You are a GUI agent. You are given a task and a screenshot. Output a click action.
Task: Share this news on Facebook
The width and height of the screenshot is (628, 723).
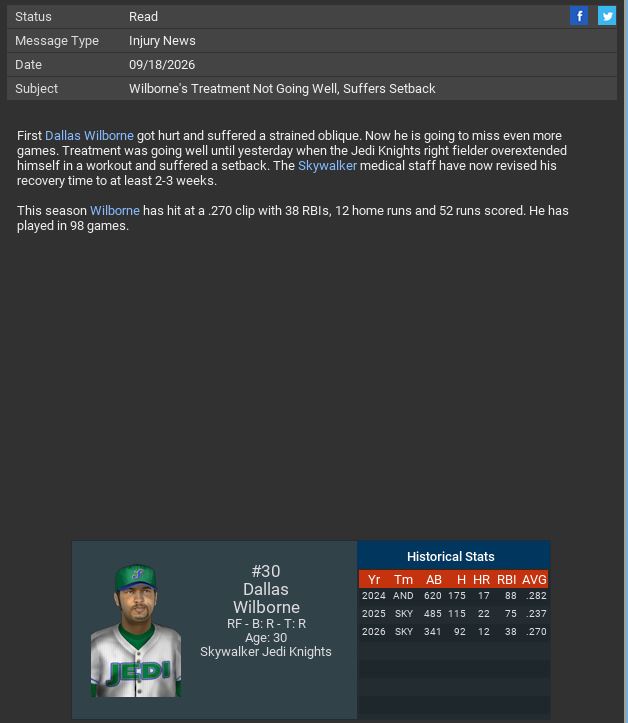pyautogui.click(x=579, y=15)
